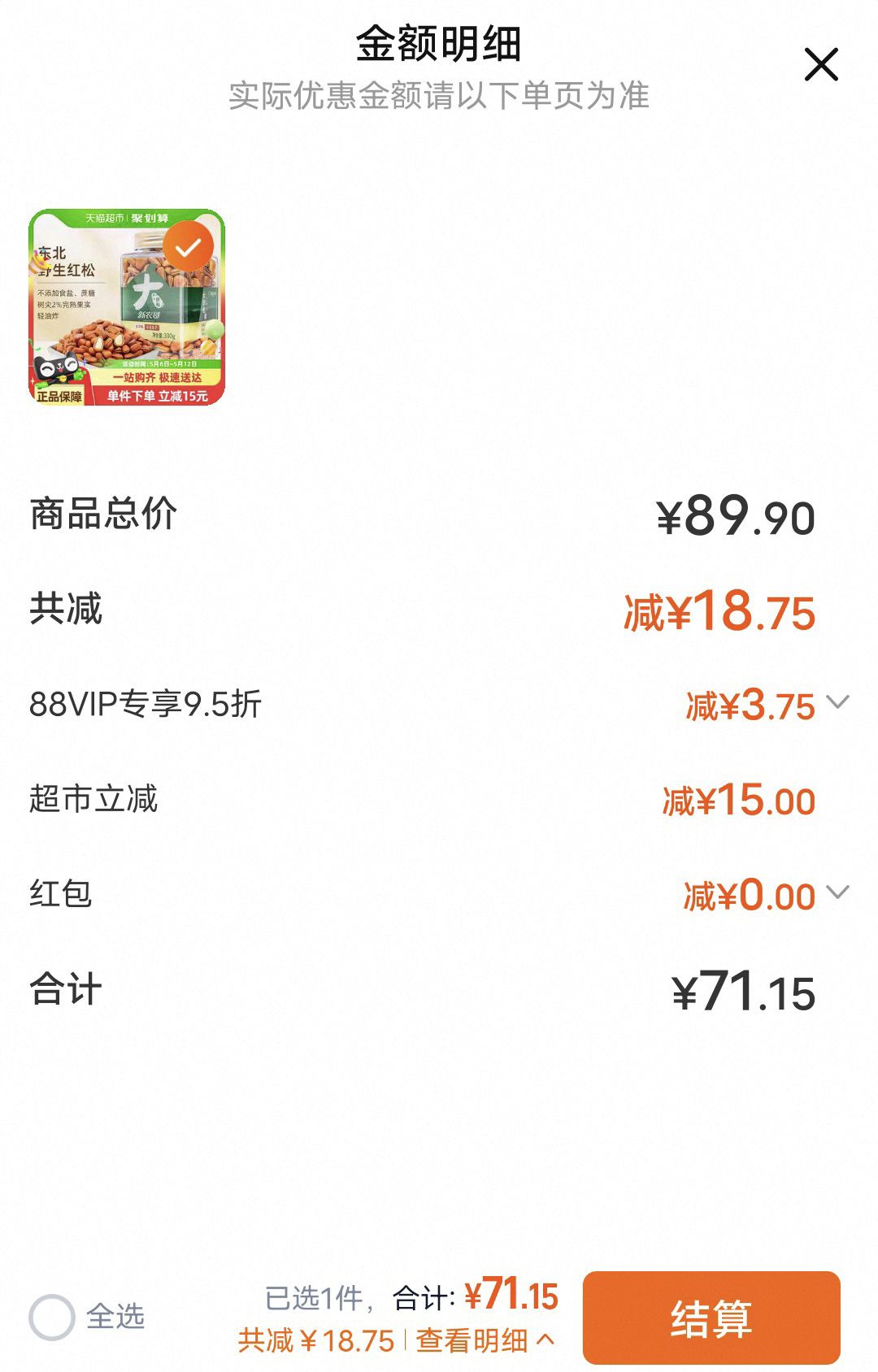Tap 结算 to check out
The width and height of the screenshot is (878, 1372).
click(711, 1318)
